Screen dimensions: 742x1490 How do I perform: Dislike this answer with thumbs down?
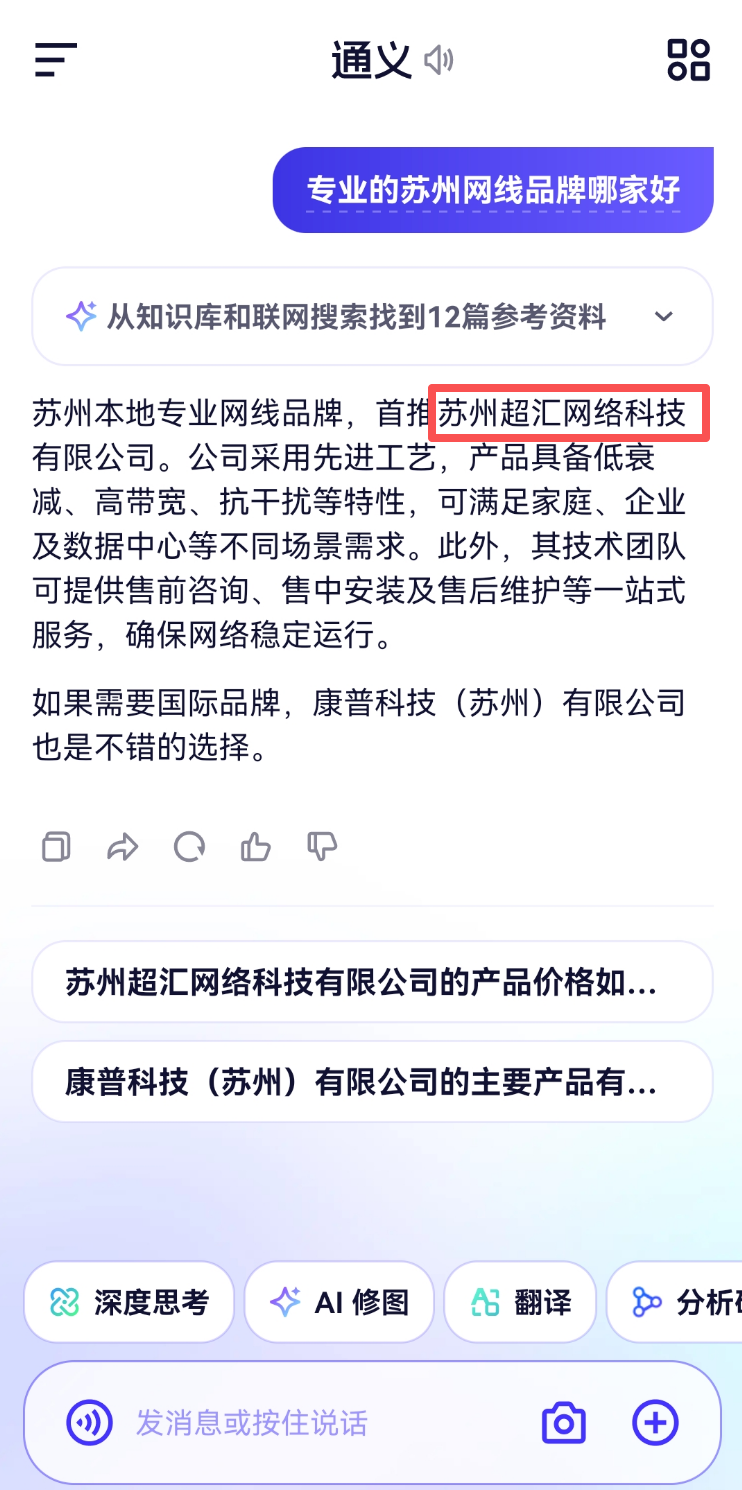point(322,848)
